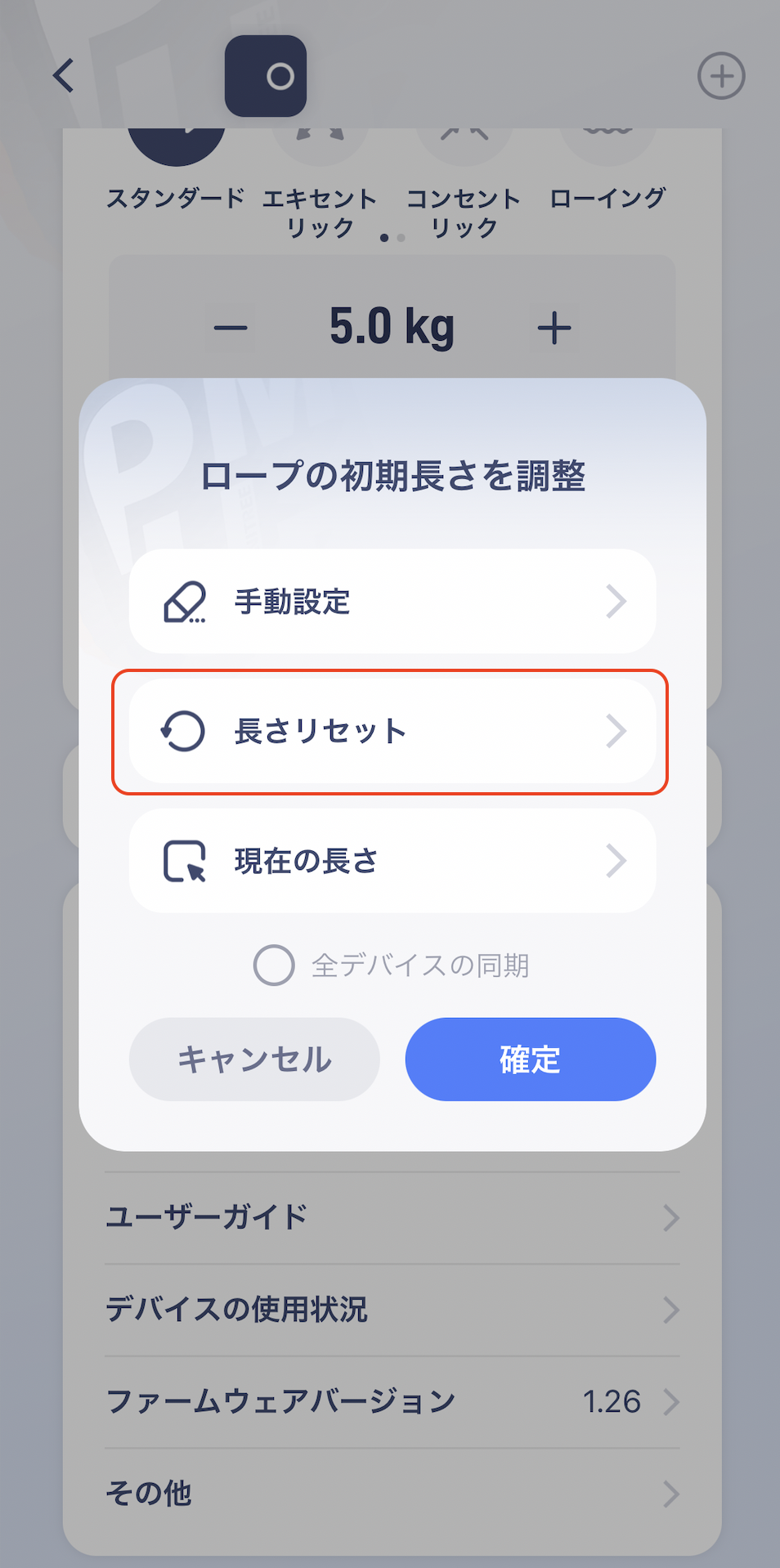780x1568 pixels.
Task: Choose the 現在の長さ option
Action: tap(392, 861)
